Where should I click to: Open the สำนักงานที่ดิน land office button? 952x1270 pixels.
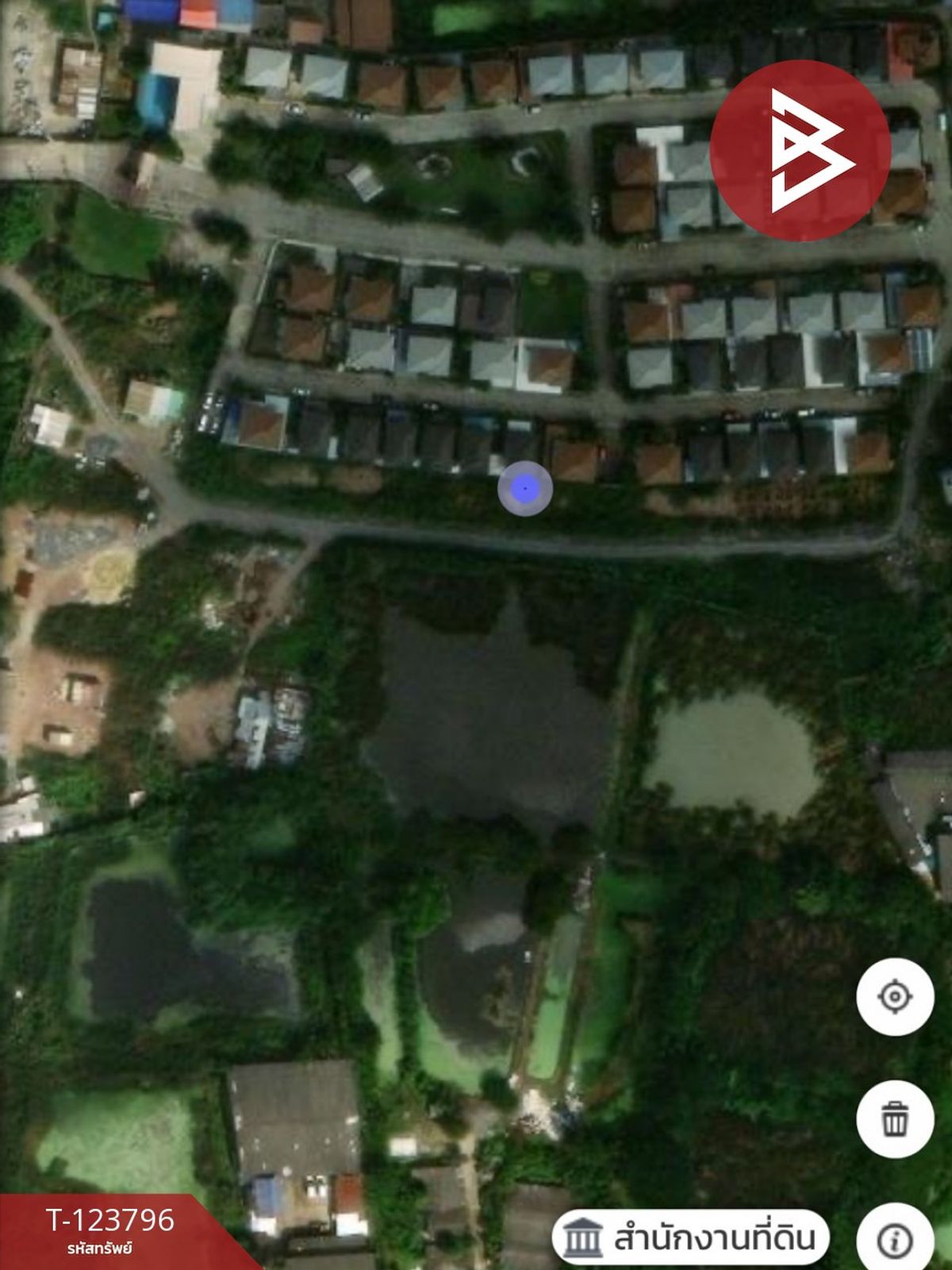click(690, 1237)
